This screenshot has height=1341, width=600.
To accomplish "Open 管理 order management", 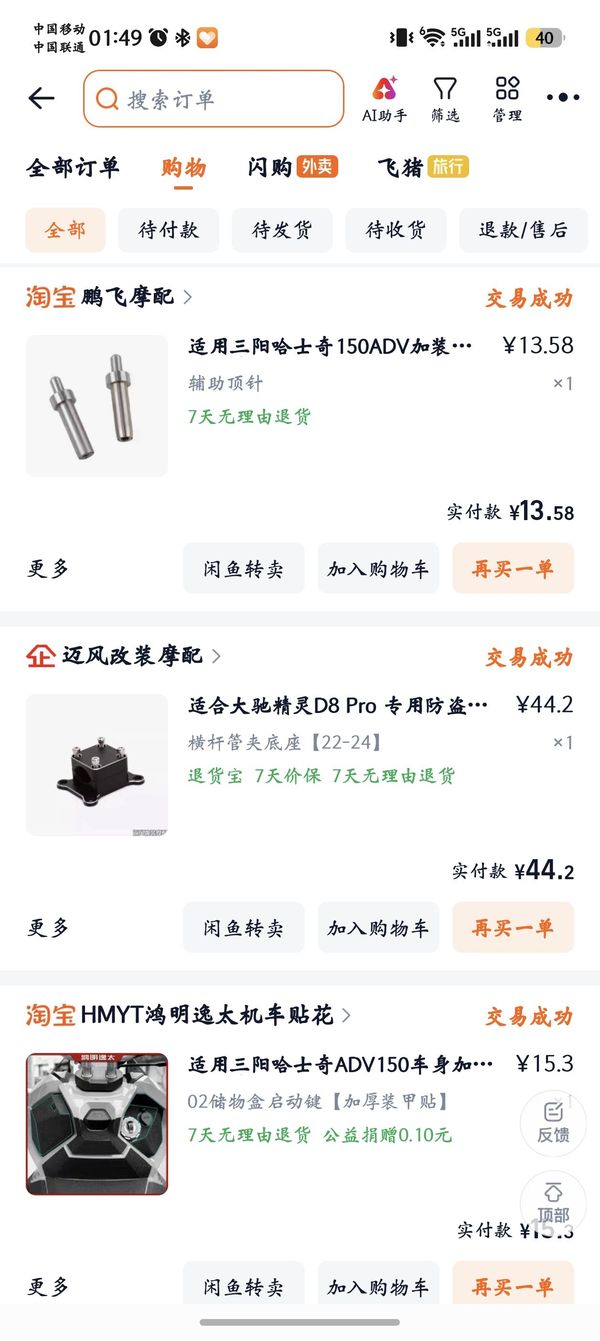I will click(x=507, y=99).
